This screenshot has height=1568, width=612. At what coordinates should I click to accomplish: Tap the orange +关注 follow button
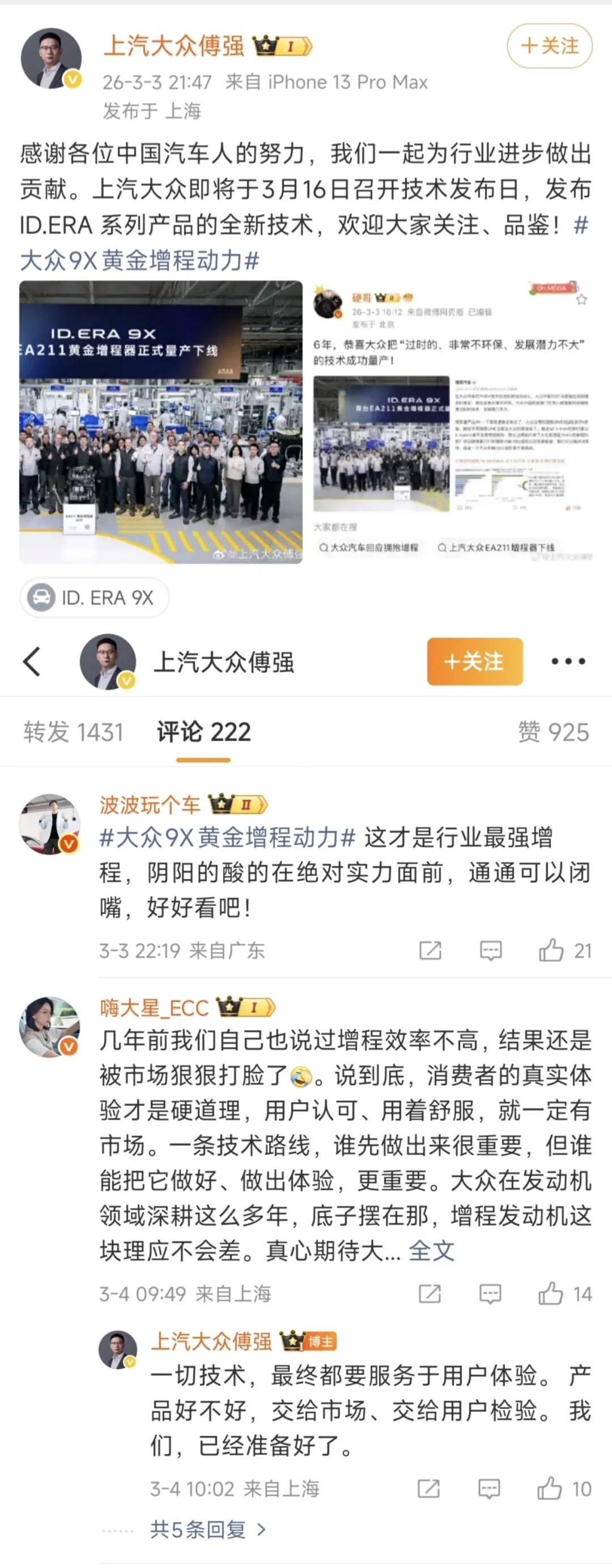[x=474, y=662]
